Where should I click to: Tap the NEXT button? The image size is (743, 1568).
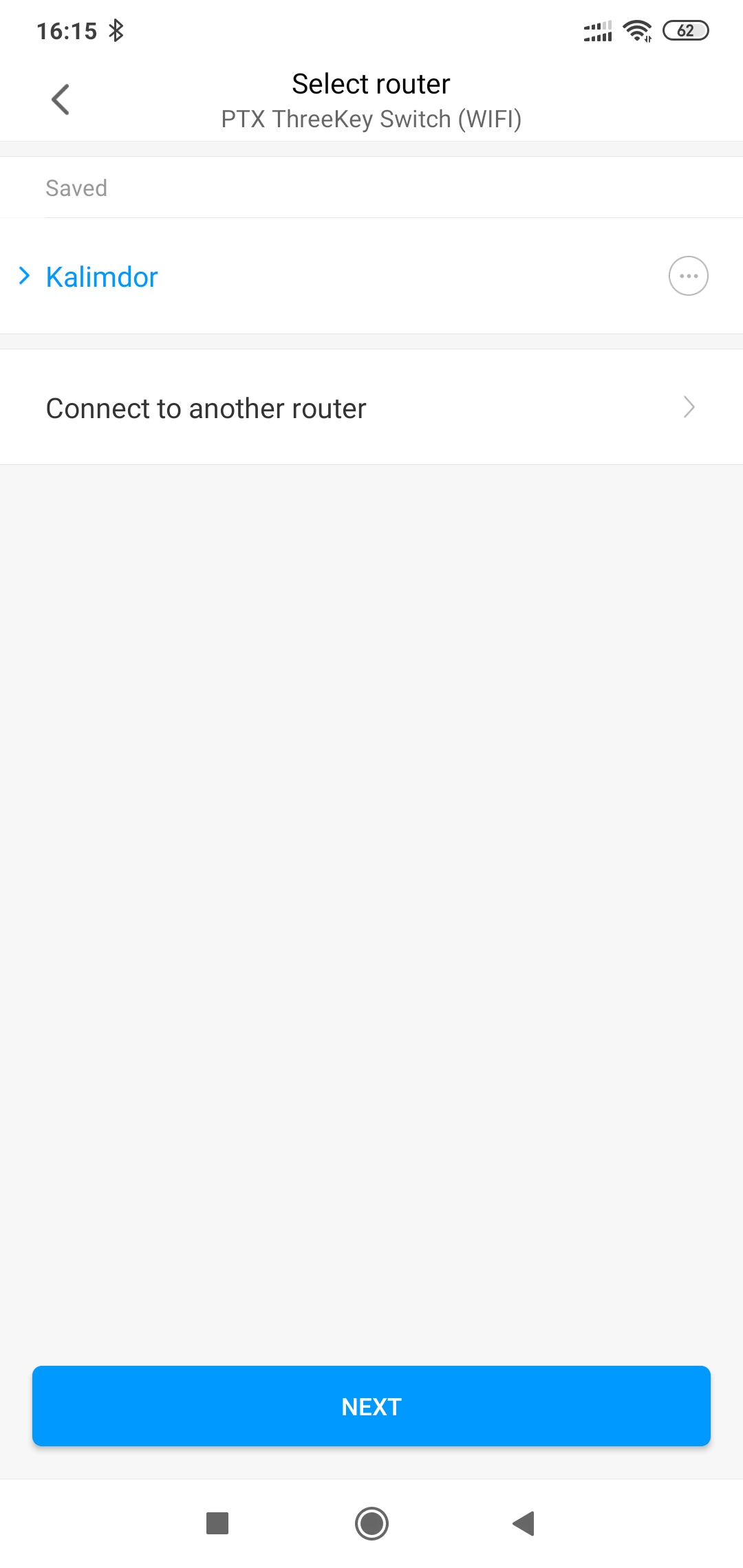click(x=371, y=1406)
